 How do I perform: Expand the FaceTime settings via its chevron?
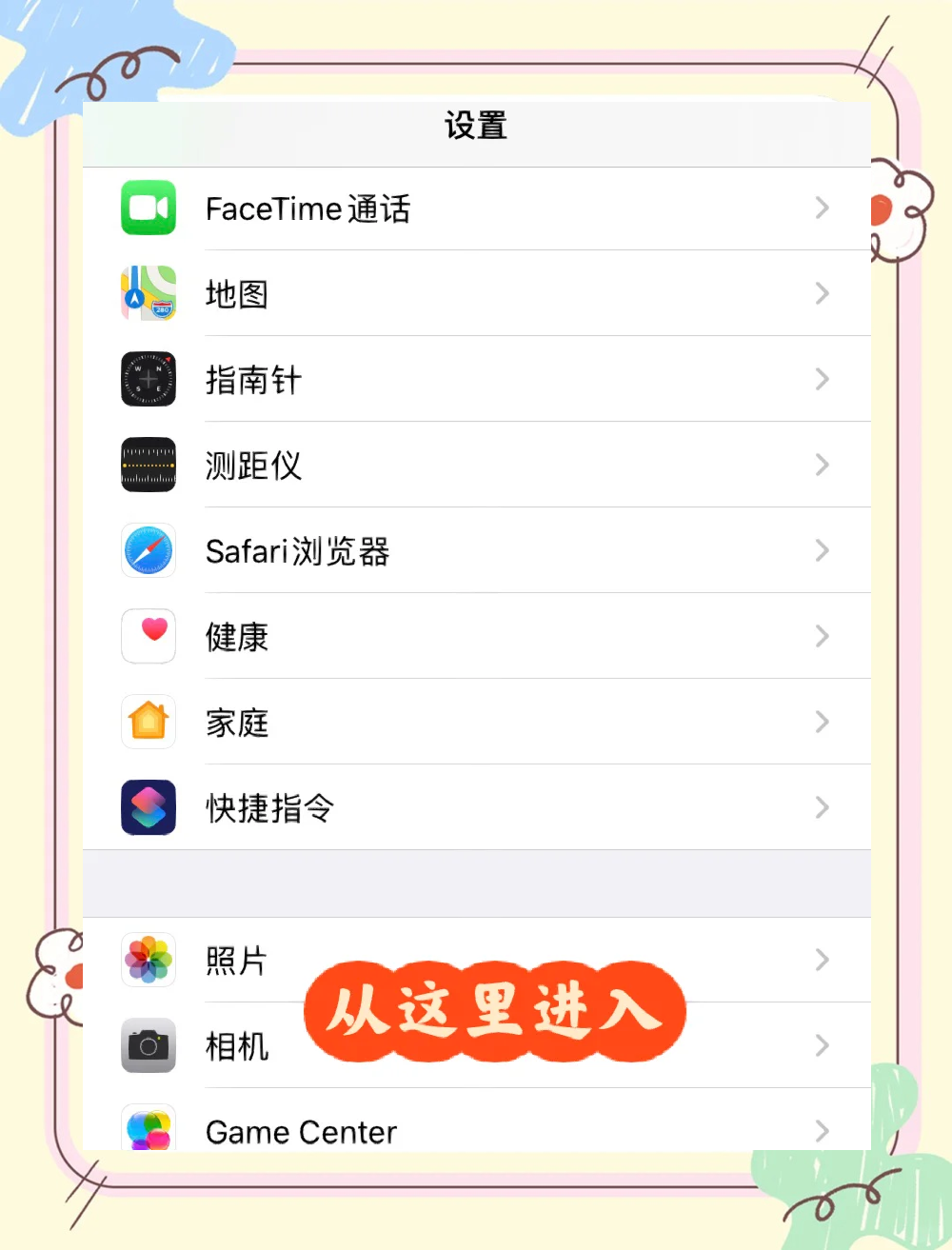[822, 208]
